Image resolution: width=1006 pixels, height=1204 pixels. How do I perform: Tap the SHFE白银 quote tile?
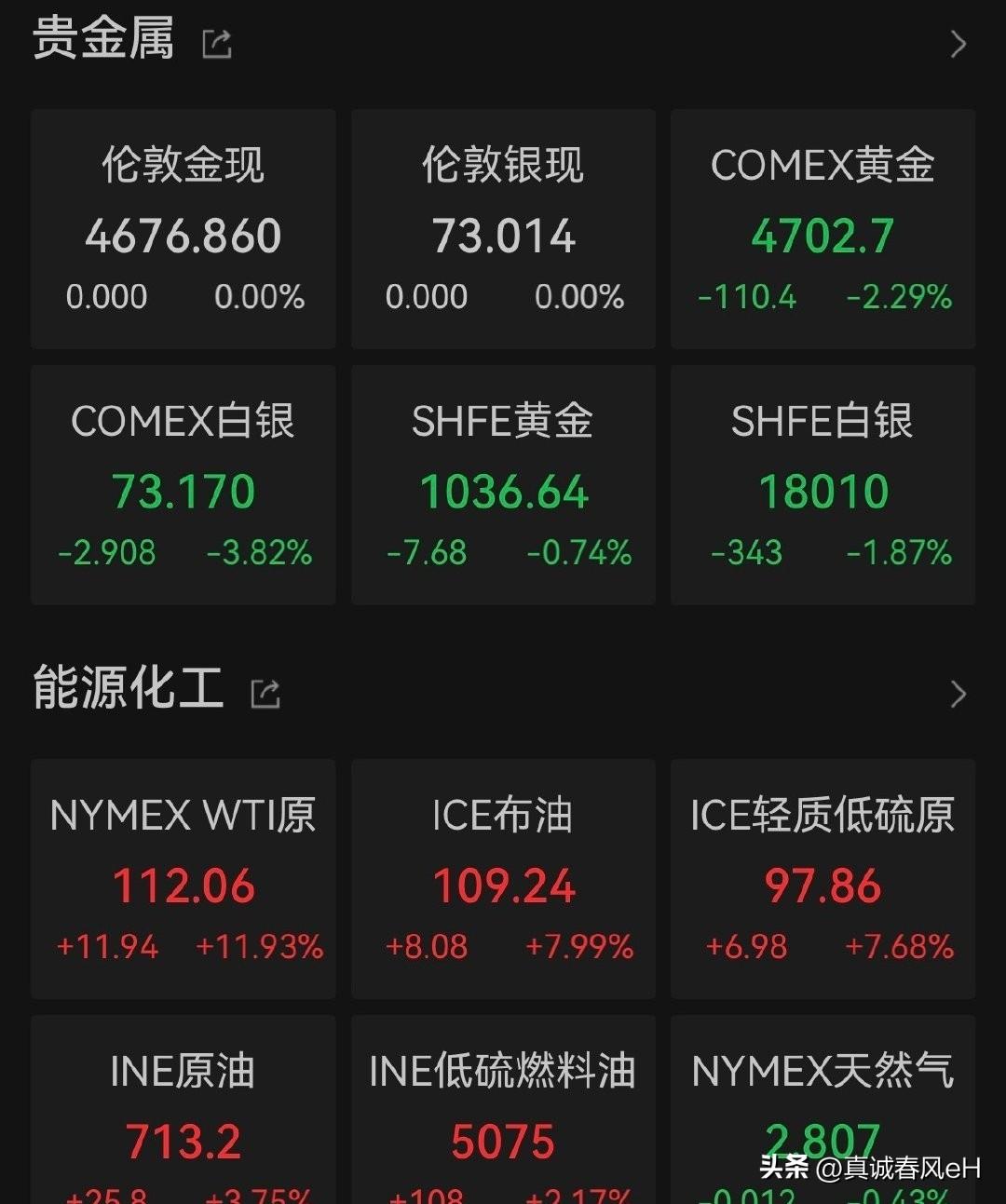[x=823, y=484]
